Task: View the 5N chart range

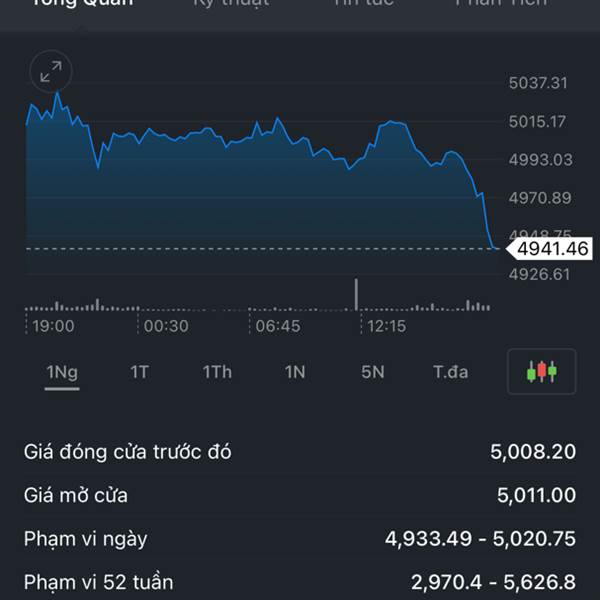Action: coord(372,372)
